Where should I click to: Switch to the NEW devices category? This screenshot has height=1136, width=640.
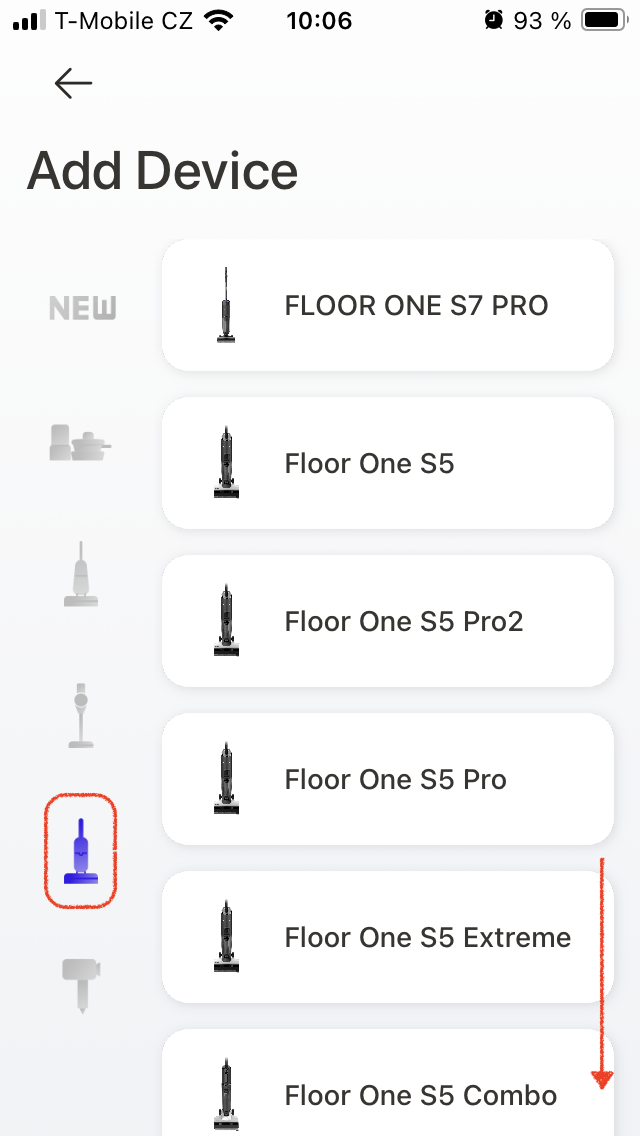(x=82, y=308)
